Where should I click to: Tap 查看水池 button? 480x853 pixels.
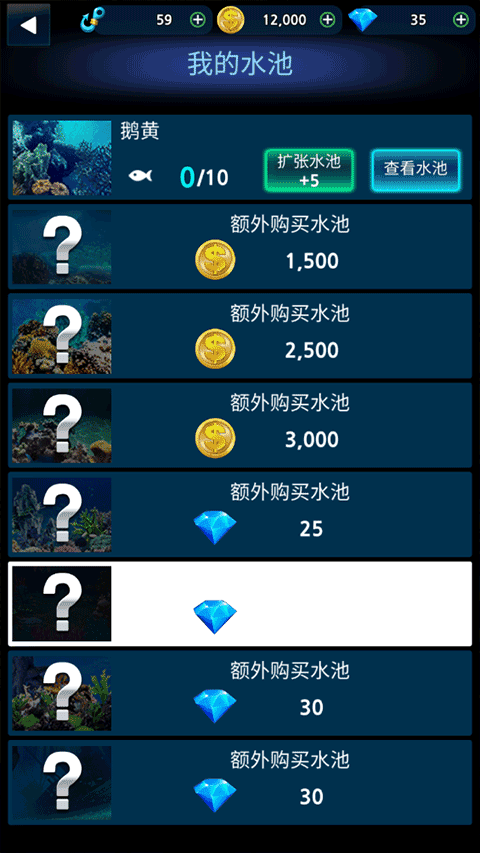point(416,170)
